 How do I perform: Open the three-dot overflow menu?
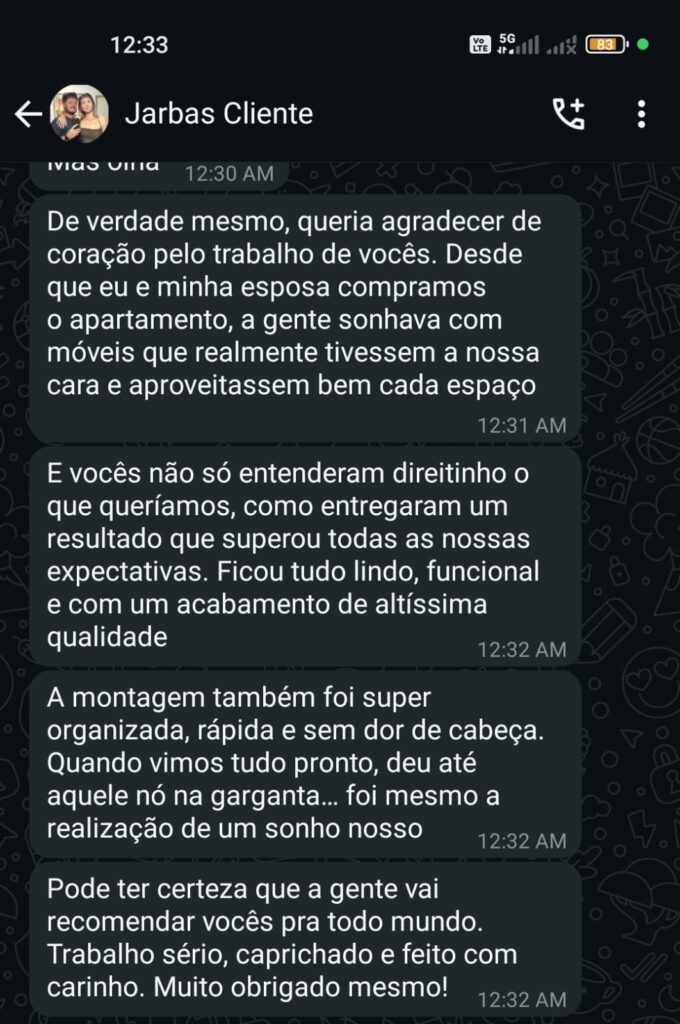coord(641,114)
